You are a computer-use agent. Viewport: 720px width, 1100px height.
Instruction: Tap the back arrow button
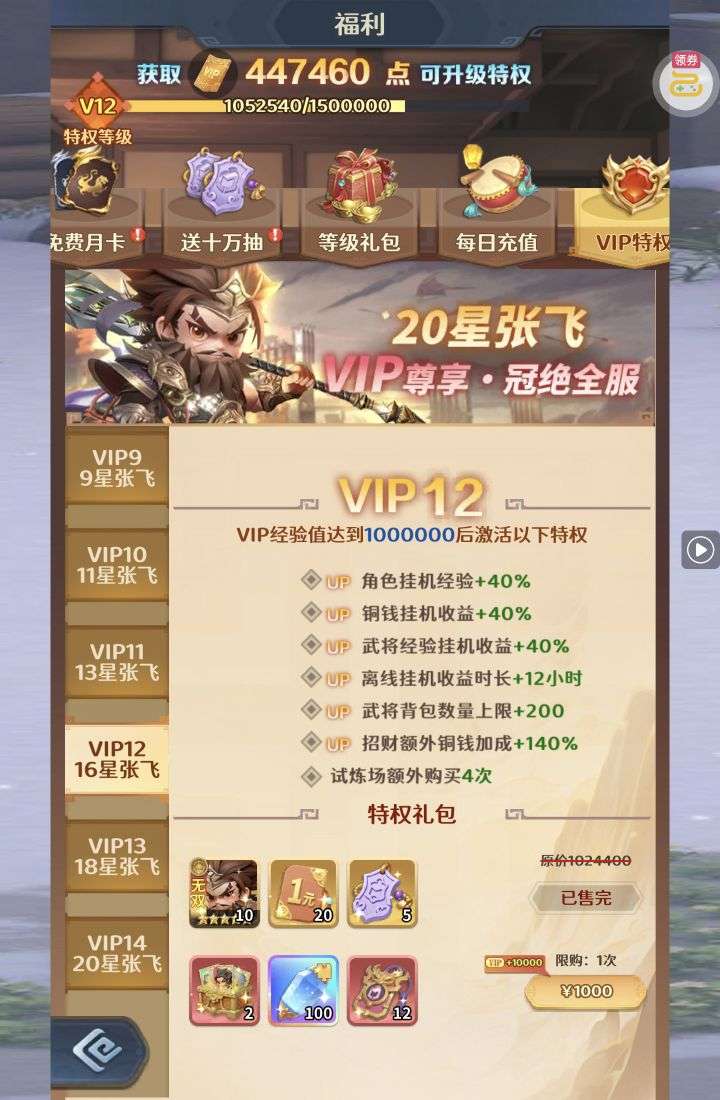pyautogui.click(x=98, y=1050)
